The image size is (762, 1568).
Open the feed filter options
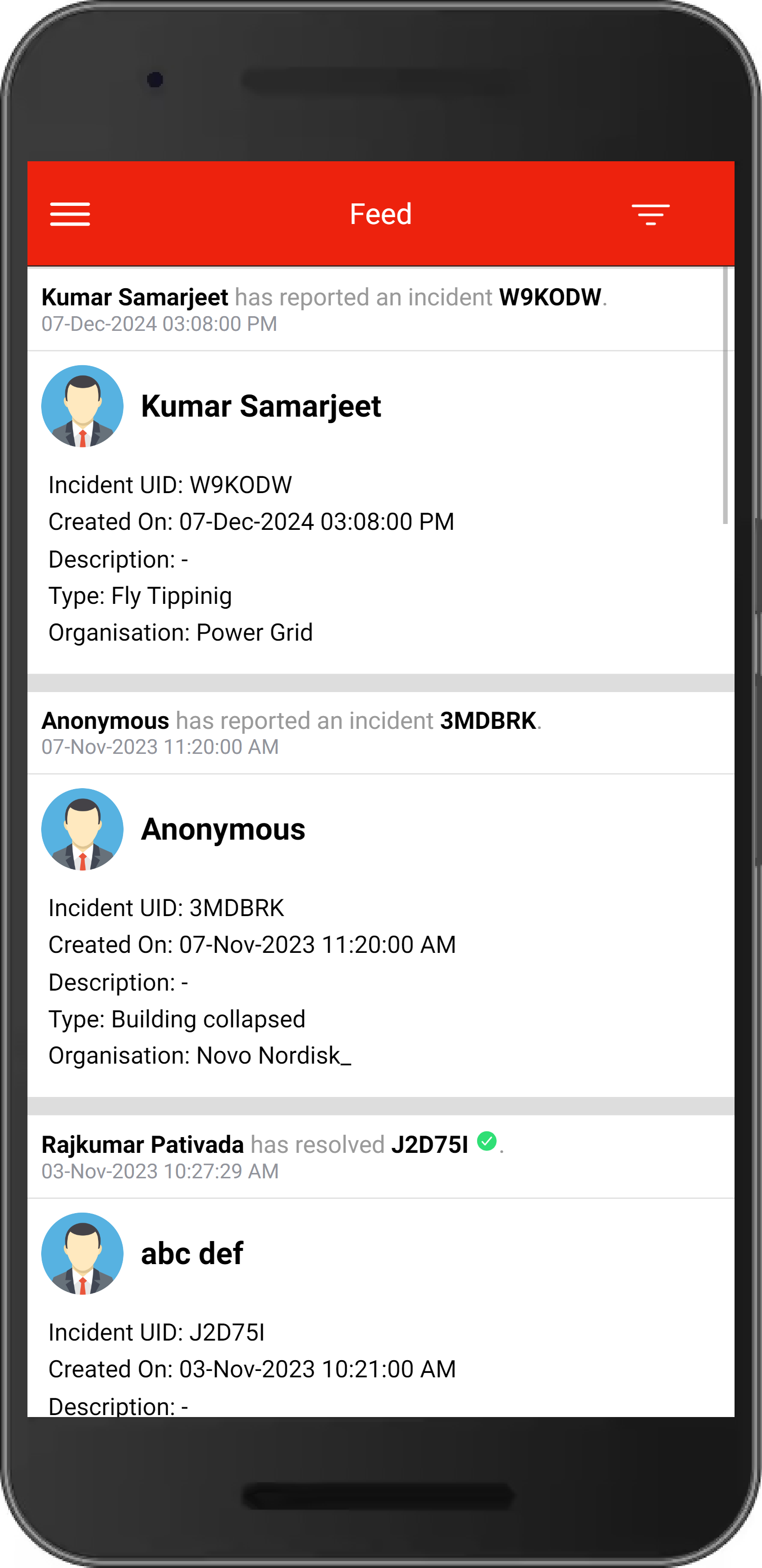tap(650, 214)
